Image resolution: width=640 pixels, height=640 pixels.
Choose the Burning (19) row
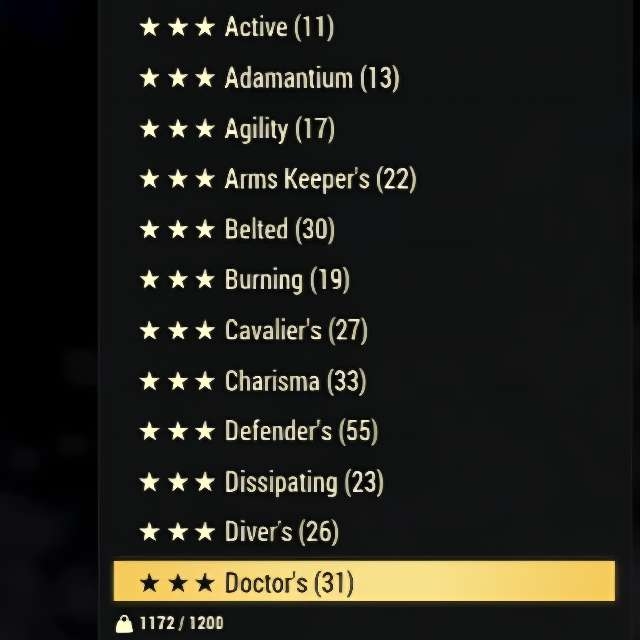pyautogui.click(x=364, y=280)
